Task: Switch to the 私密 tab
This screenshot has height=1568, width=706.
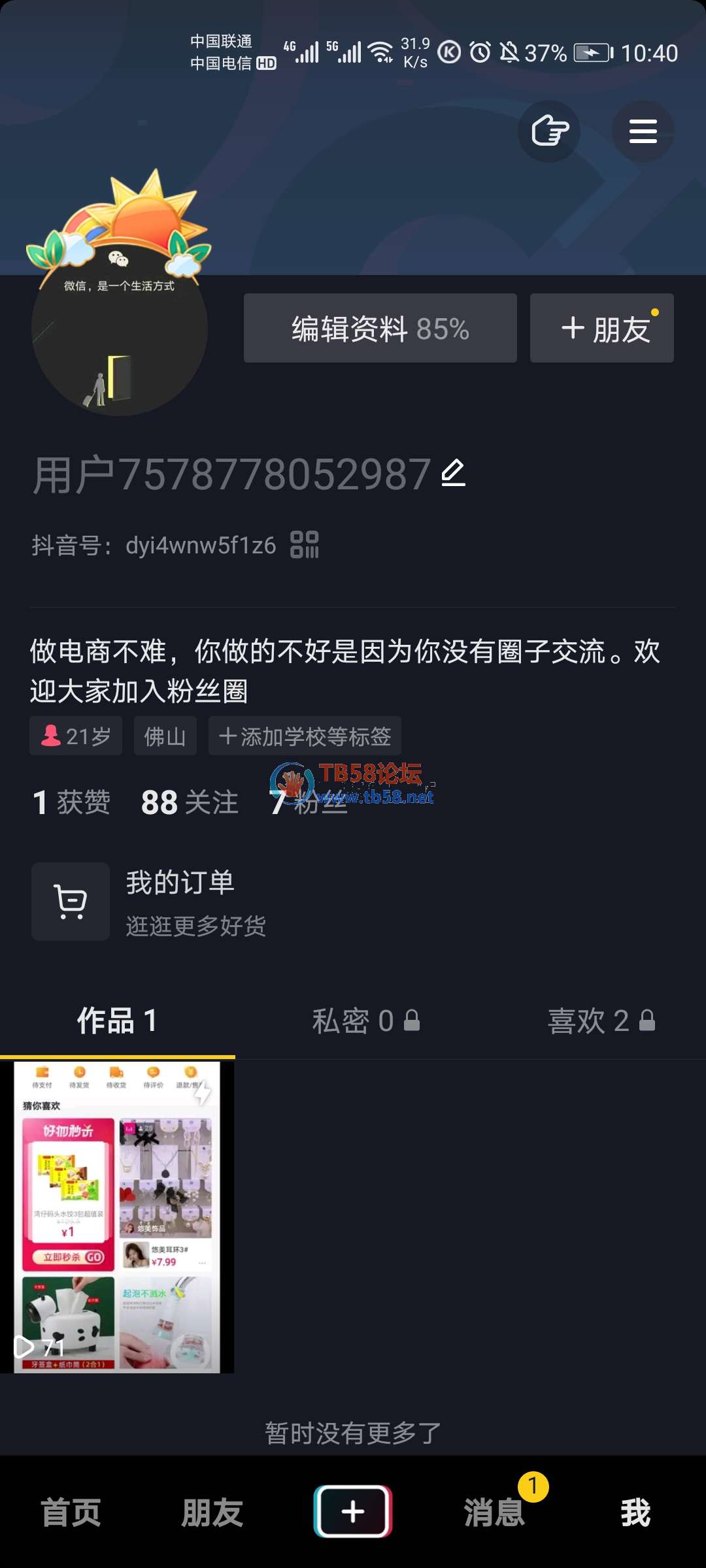Action: [365, 1021]
